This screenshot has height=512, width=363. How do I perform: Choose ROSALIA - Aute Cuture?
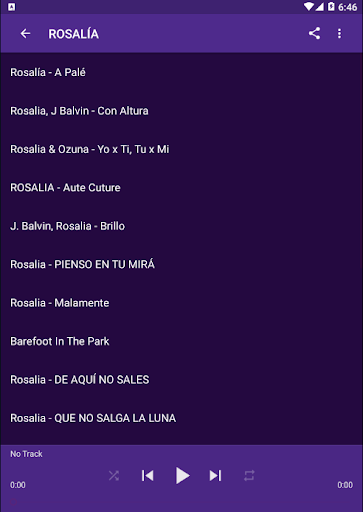point(181,188)
